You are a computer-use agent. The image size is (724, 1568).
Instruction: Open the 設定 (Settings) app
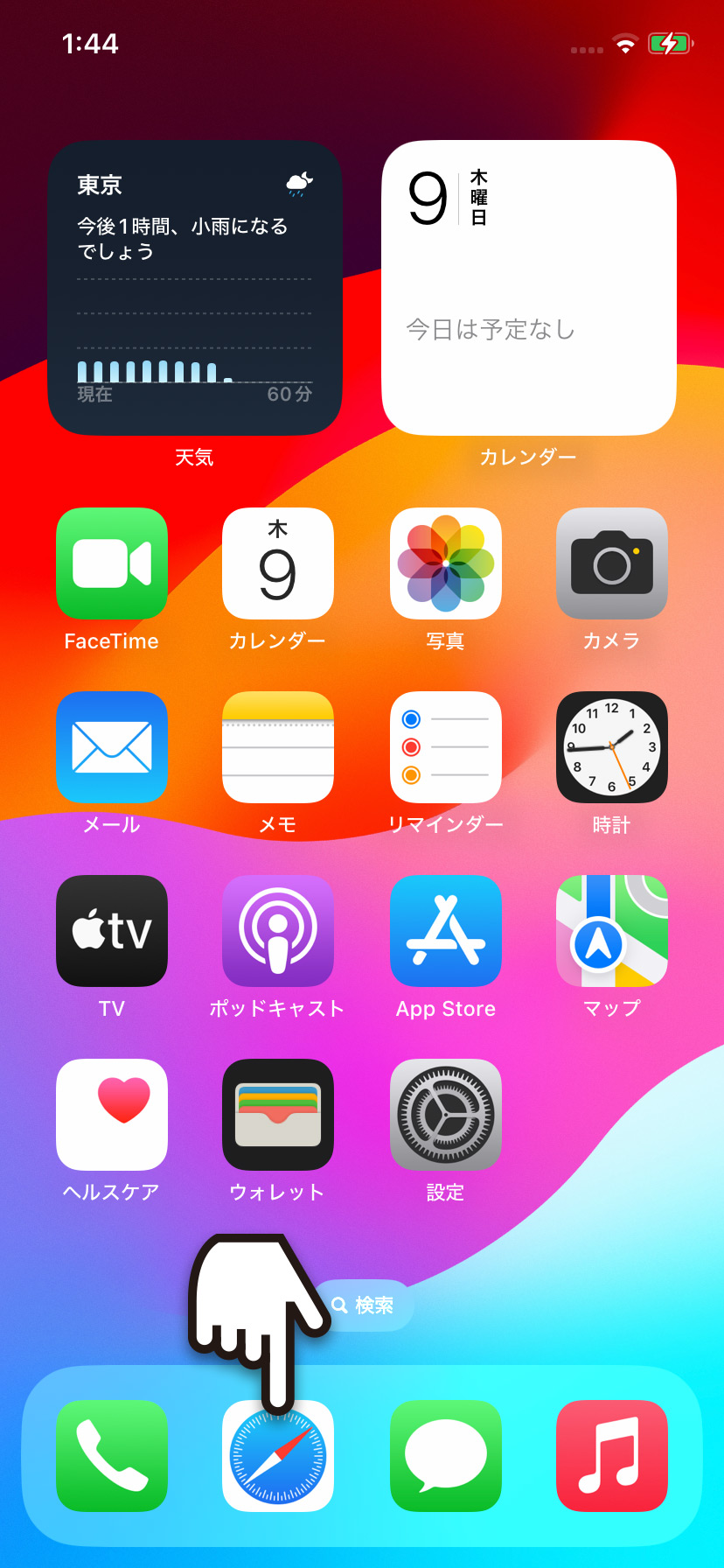click(x=445, y=1114)
